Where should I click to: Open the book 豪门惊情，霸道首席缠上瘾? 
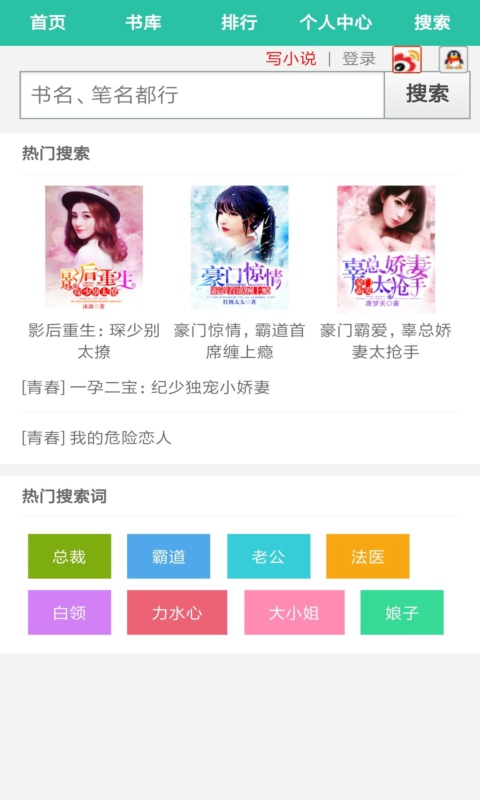click(x=239, y=273)
